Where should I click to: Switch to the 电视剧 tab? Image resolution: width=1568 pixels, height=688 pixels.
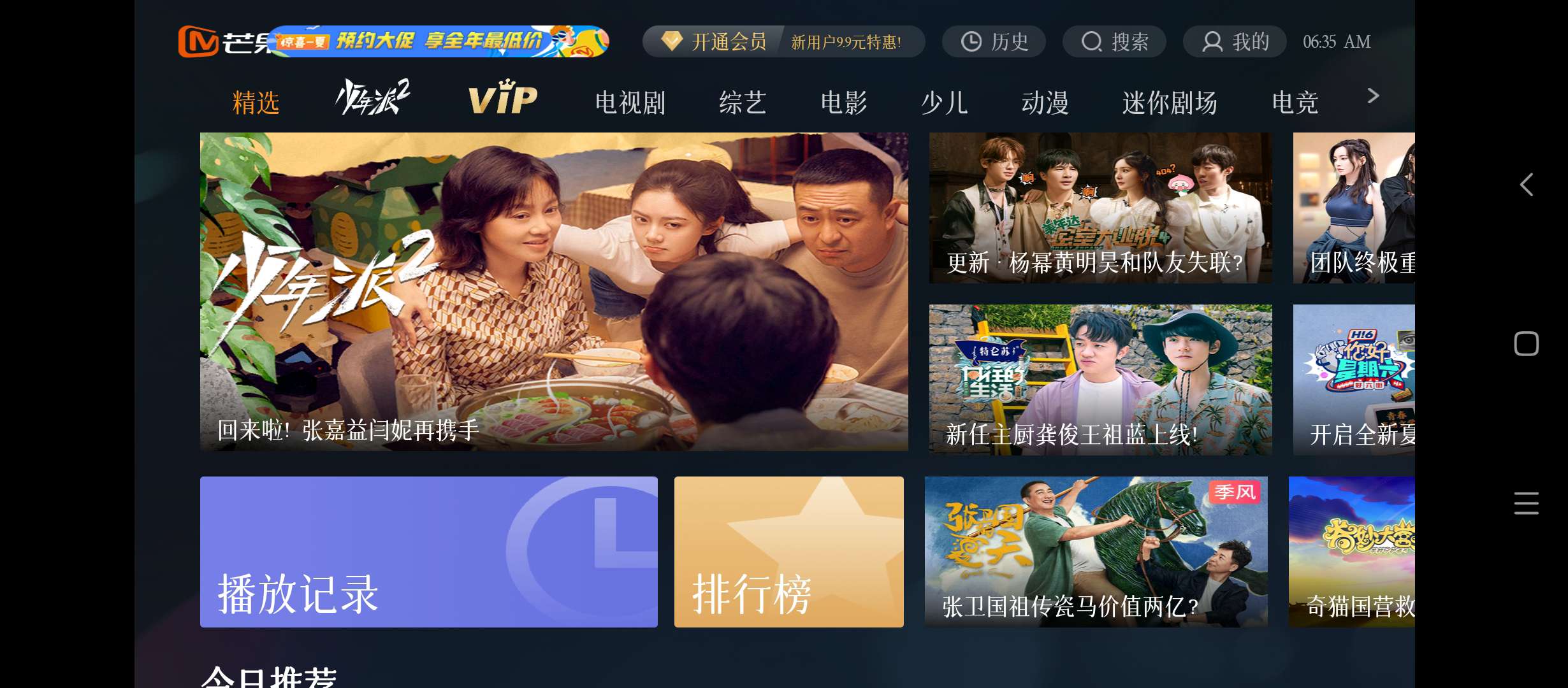(630, 102)
